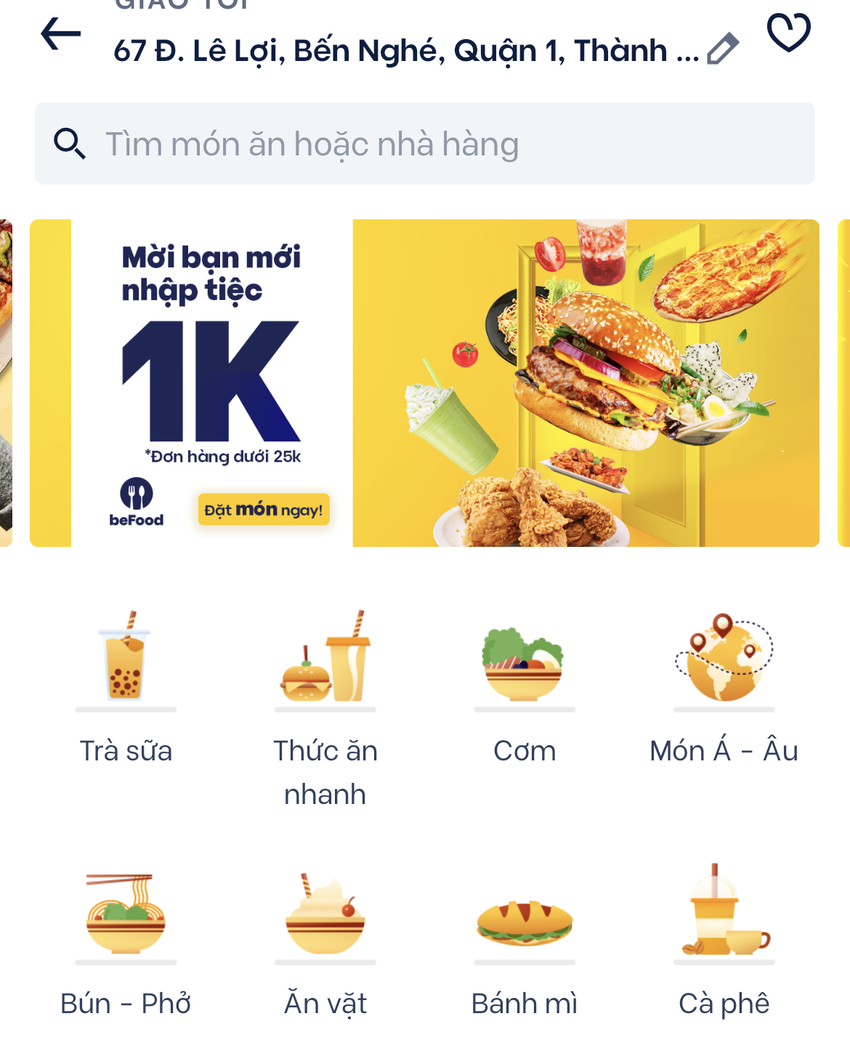Select the Trà sữa category icon
The height and width of the screenshot is (1056, 850).
(124, 660)
